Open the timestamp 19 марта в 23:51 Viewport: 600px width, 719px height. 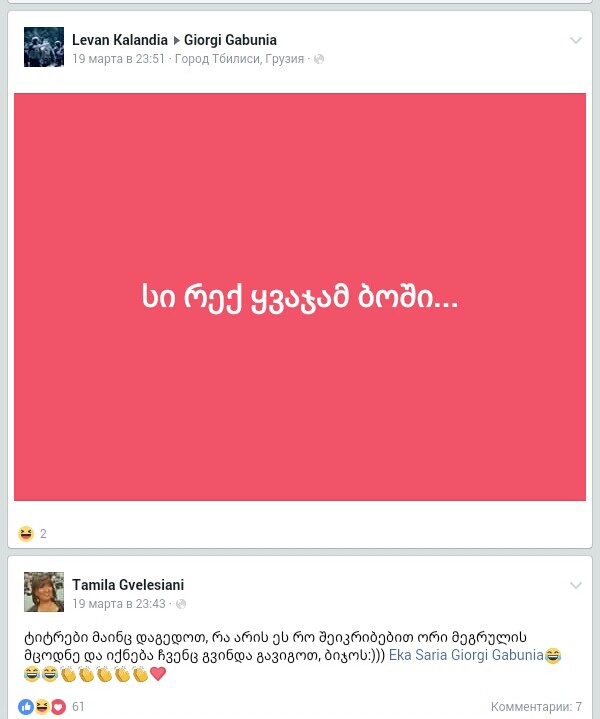[x=118, y=59]
